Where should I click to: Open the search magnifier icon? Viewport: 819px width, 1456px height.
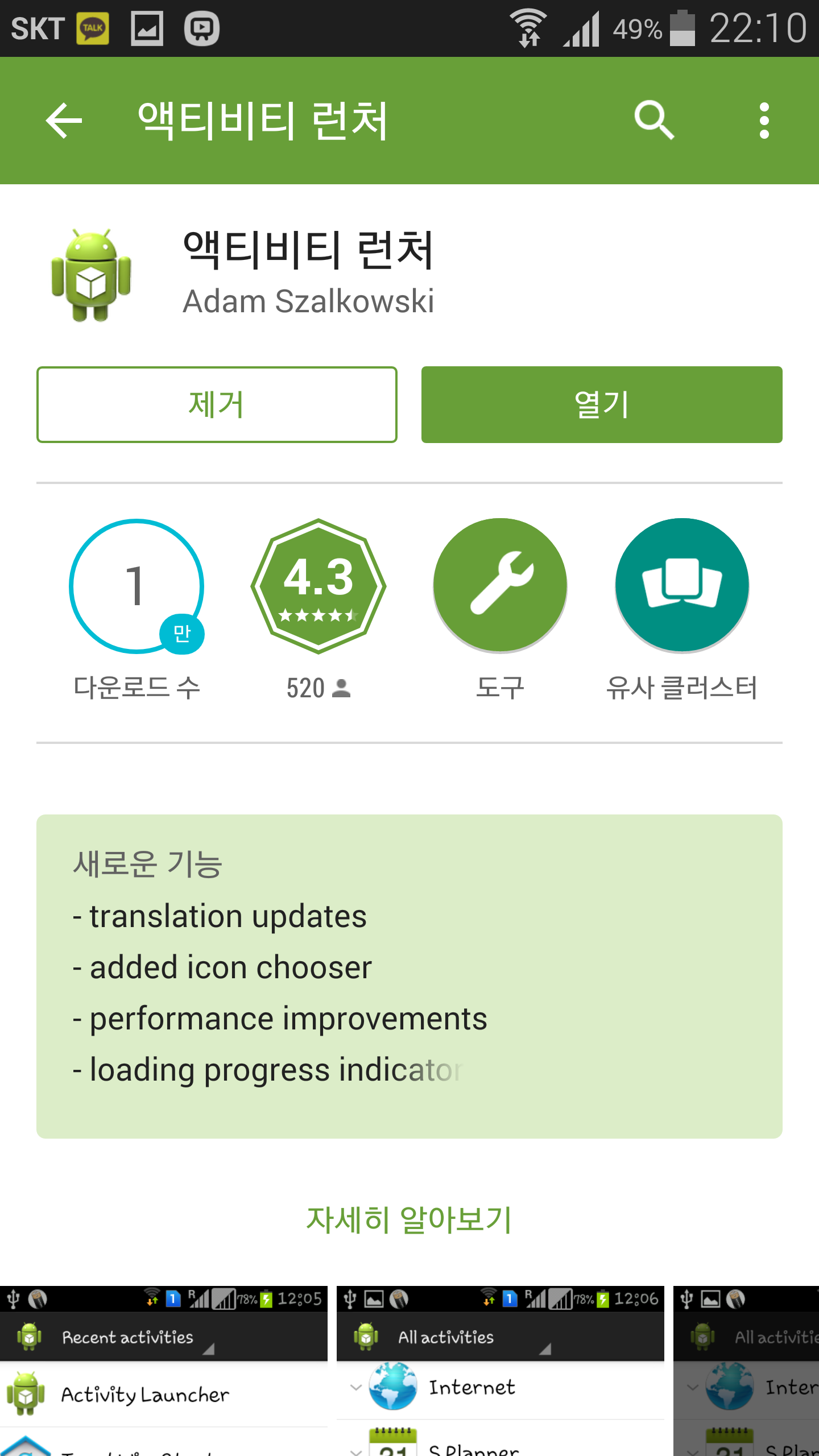[x=654, y=121]
